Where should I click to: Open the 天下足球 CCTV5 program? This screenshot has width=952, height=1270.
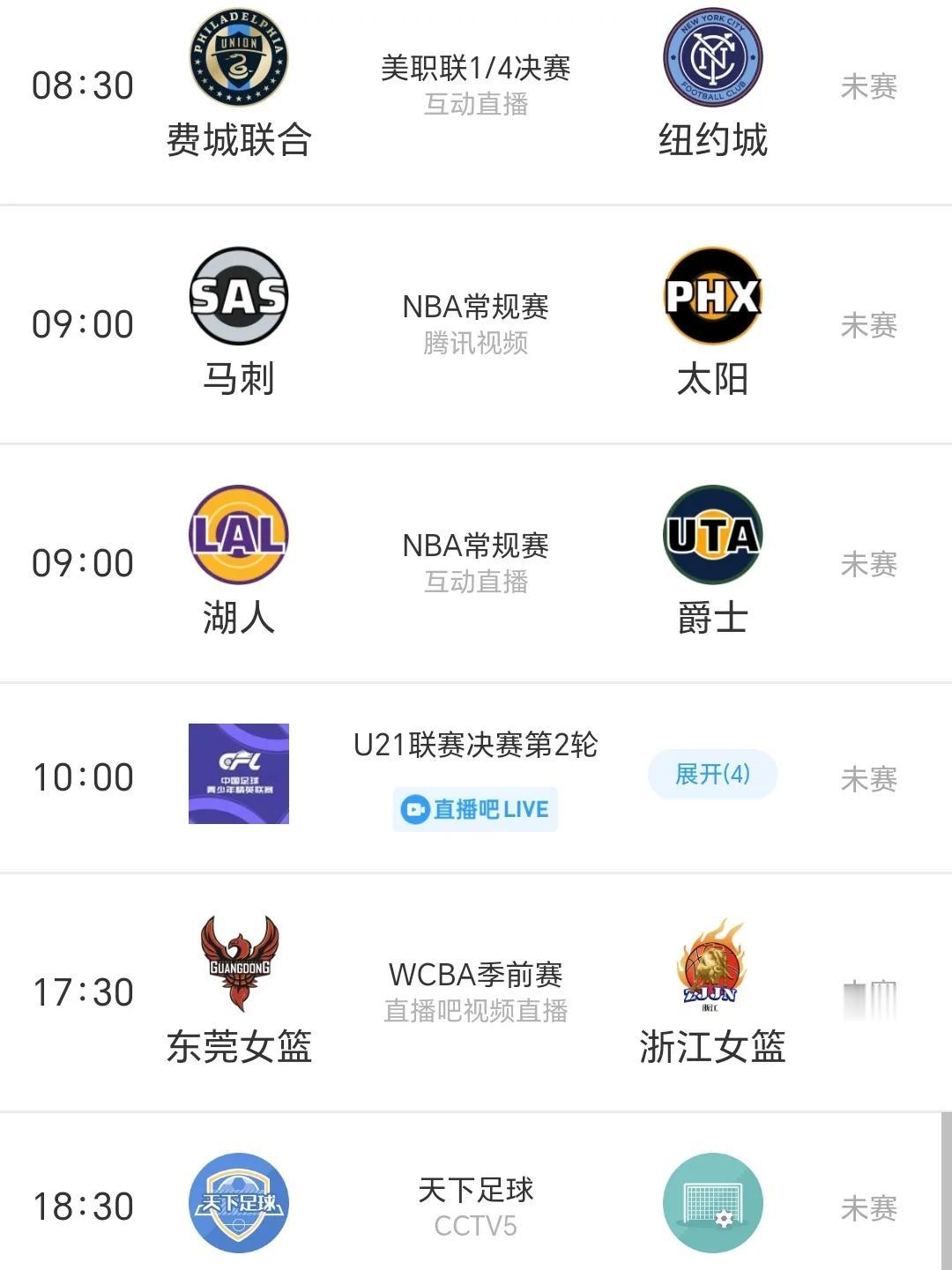[x=476, y=1206]
